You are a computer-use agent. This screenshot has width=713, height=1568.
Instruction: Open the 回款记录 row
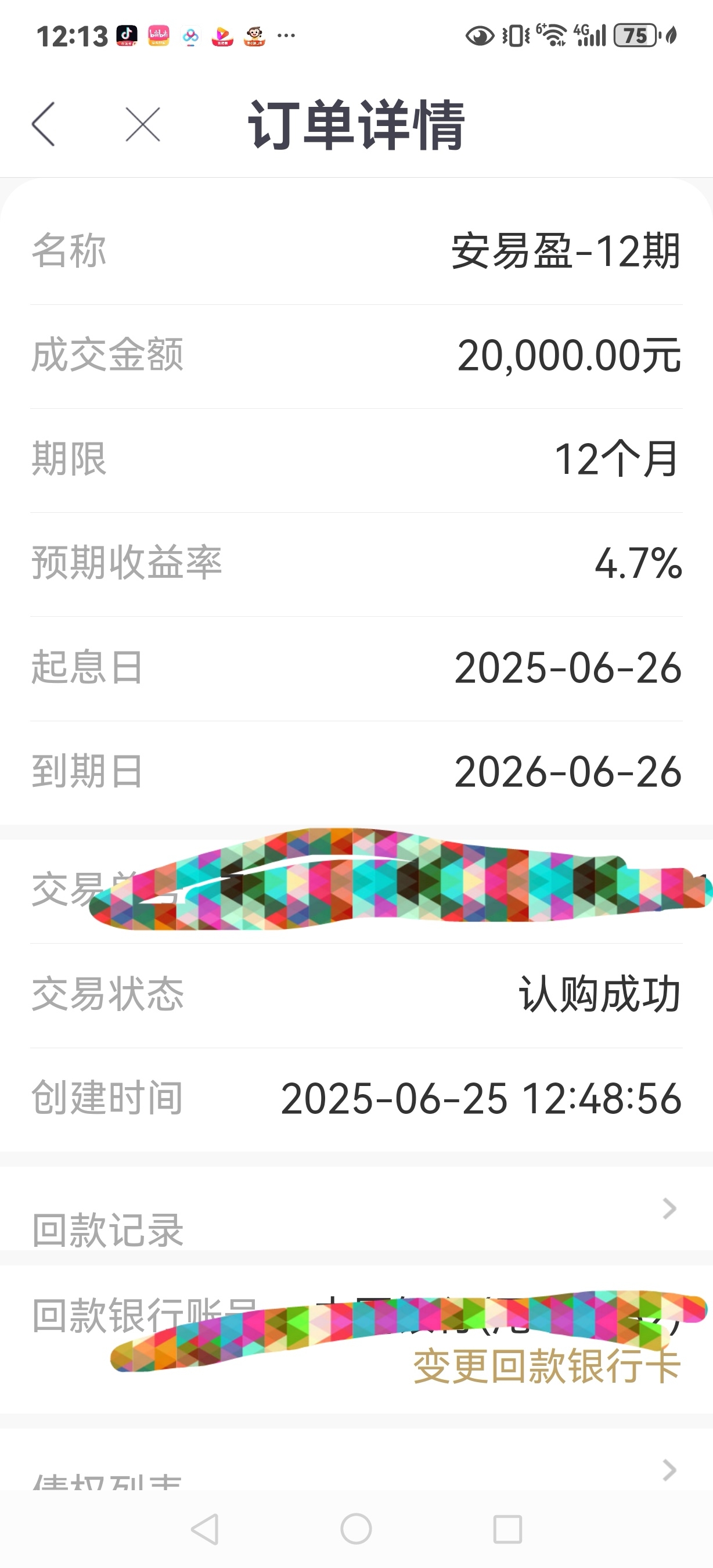(x=356, y=1209)
